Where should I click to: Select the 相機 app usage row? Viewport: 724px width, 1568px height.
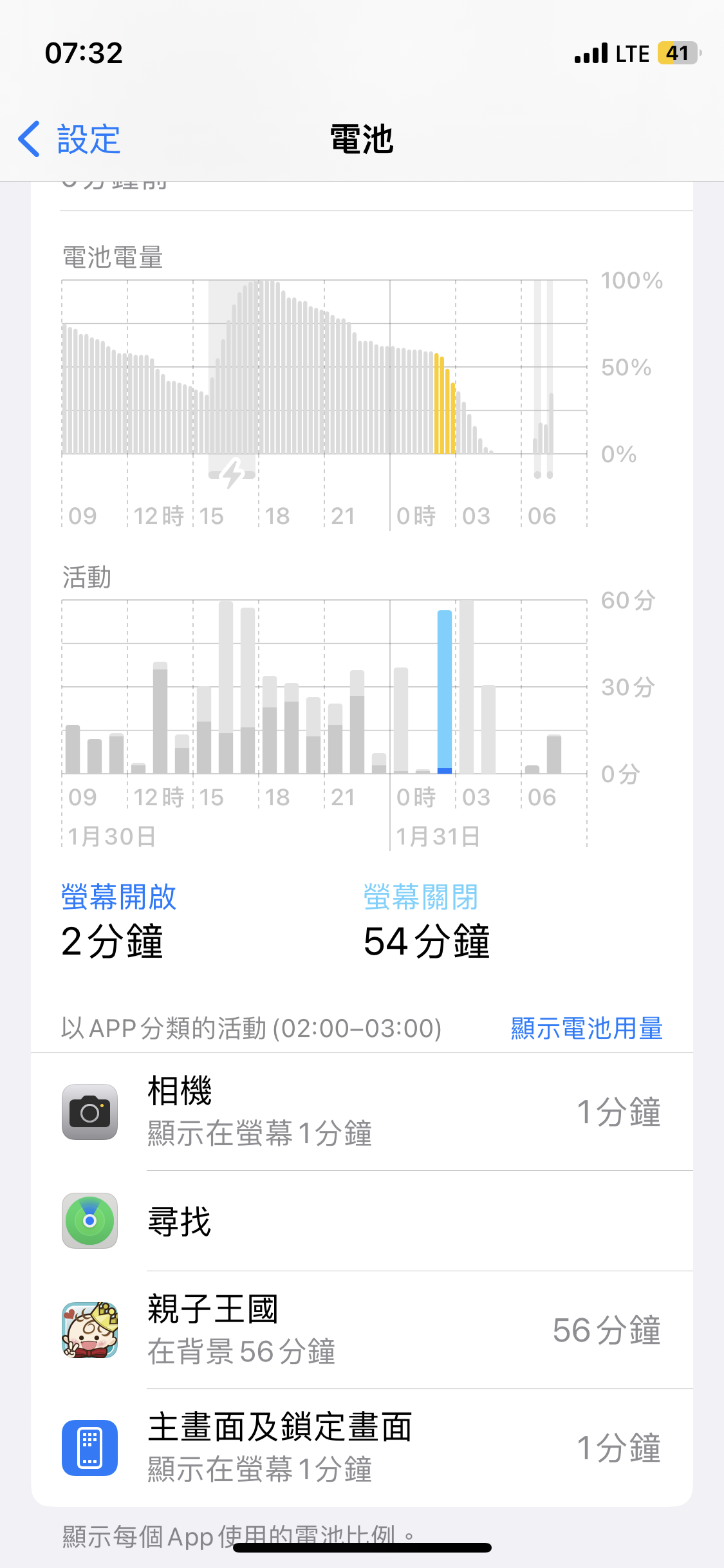(x=362, y=1112)
